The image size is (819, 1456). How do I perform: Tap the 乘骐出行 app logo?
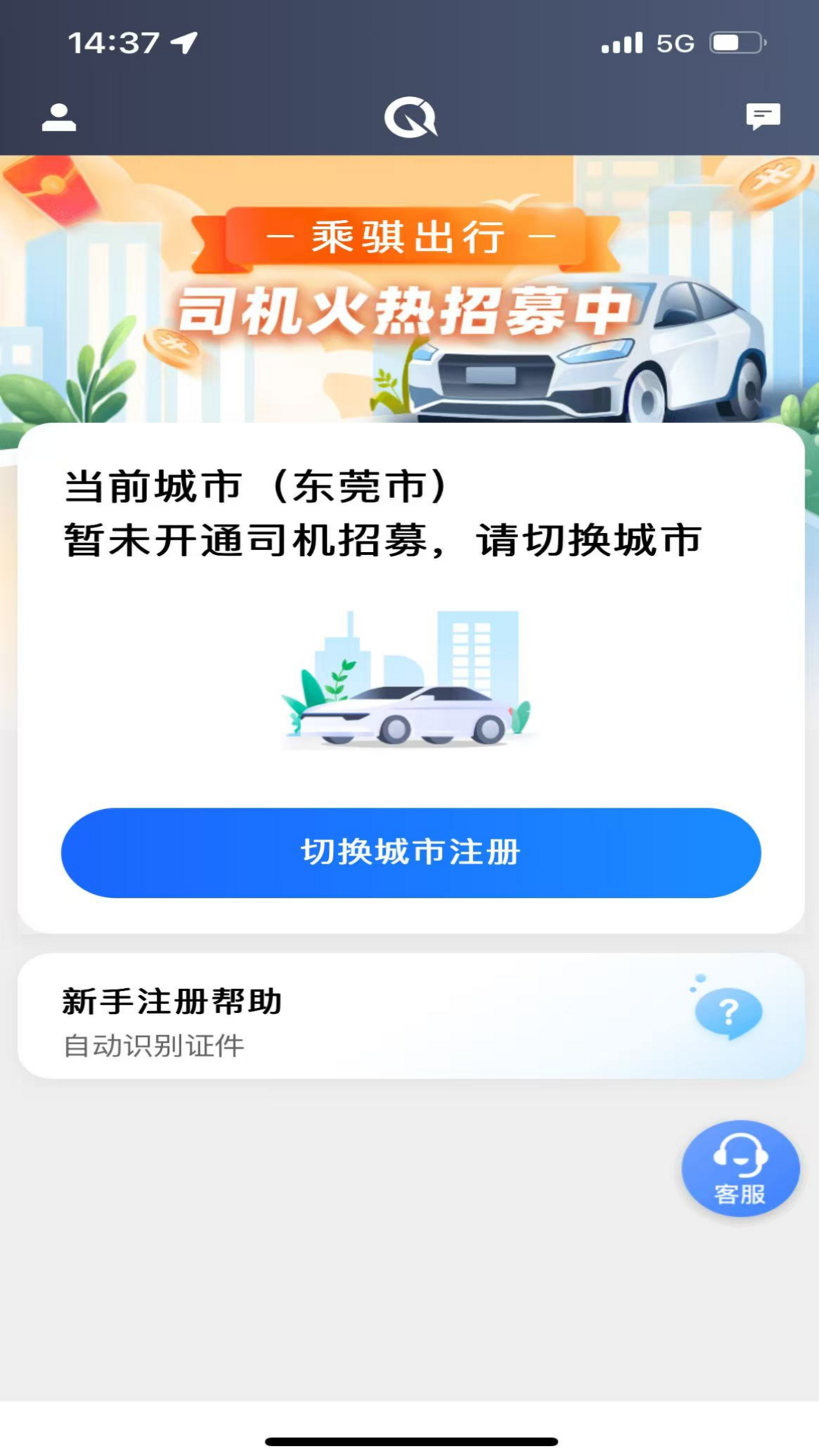409,118
